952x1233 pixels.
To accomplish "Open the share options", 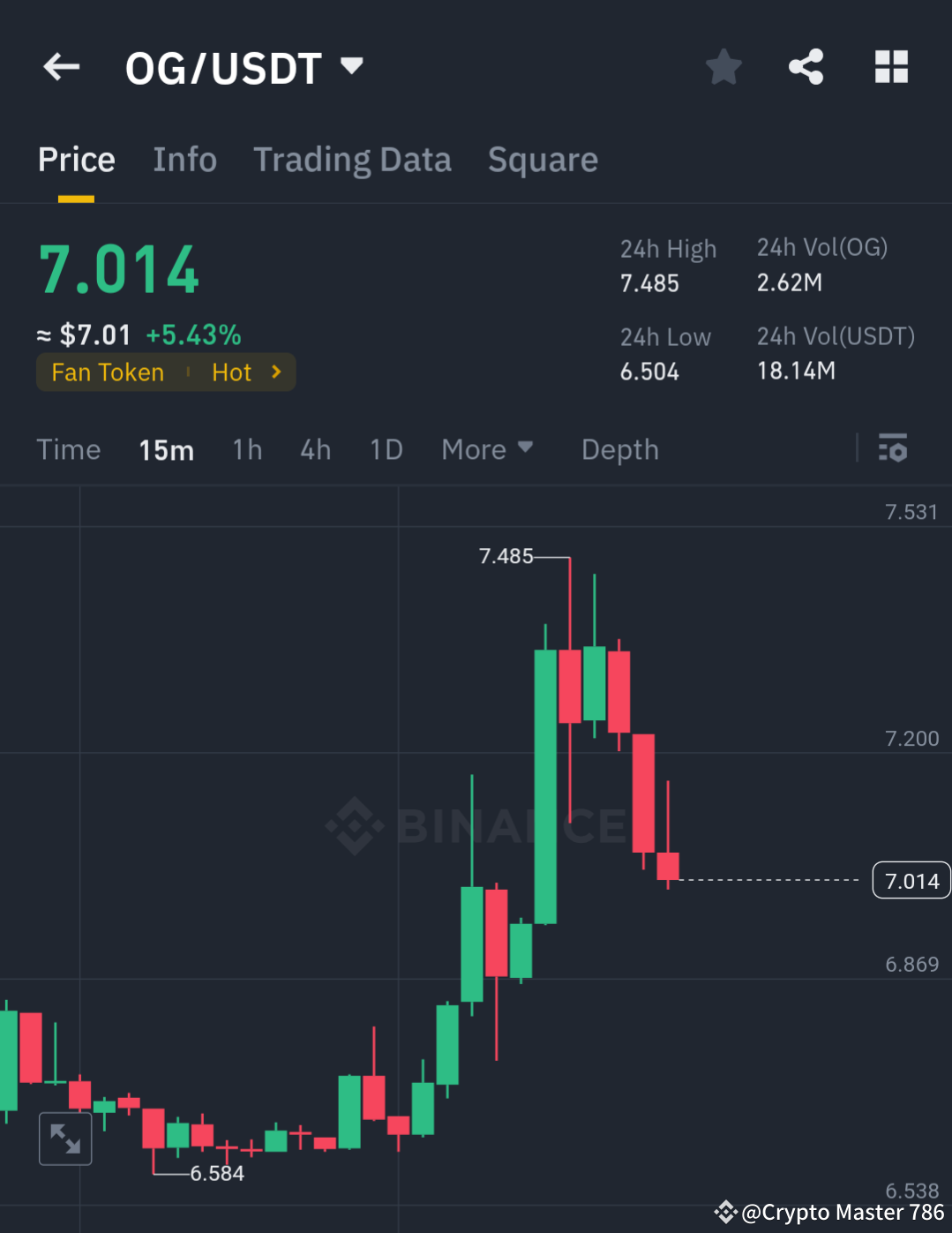I will pyautogui.click(x=805, y=66).
